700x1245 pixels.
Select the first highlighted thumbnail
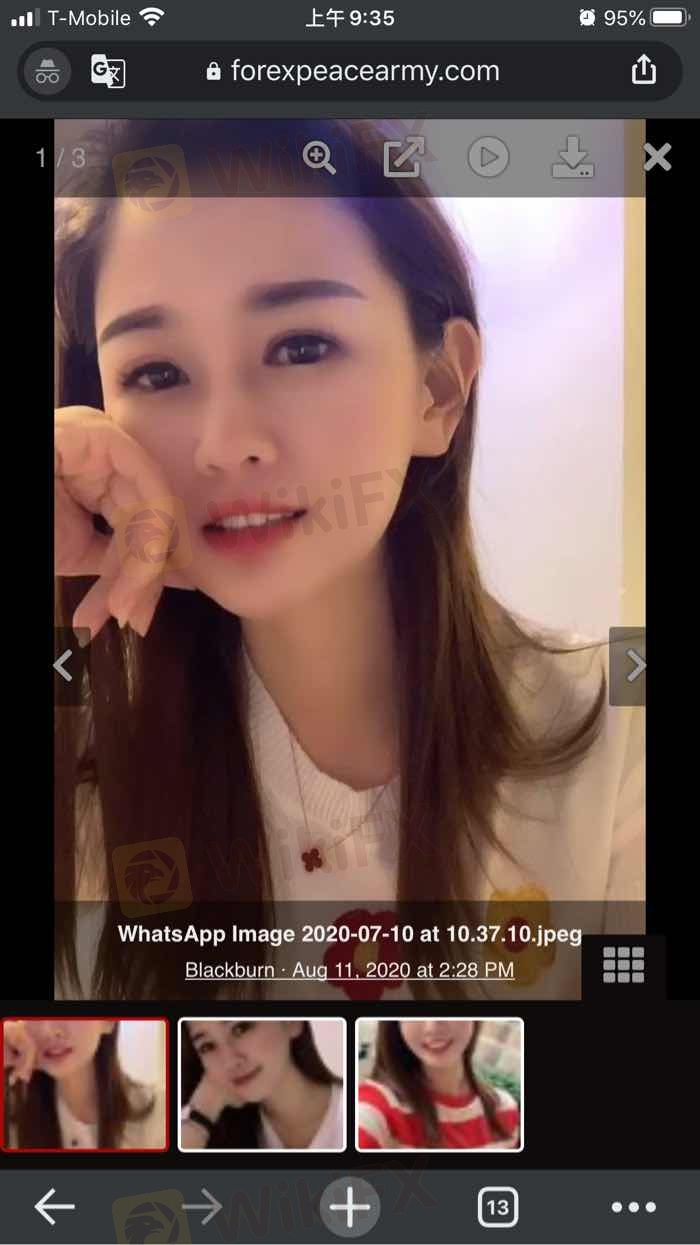(85, 1084)
